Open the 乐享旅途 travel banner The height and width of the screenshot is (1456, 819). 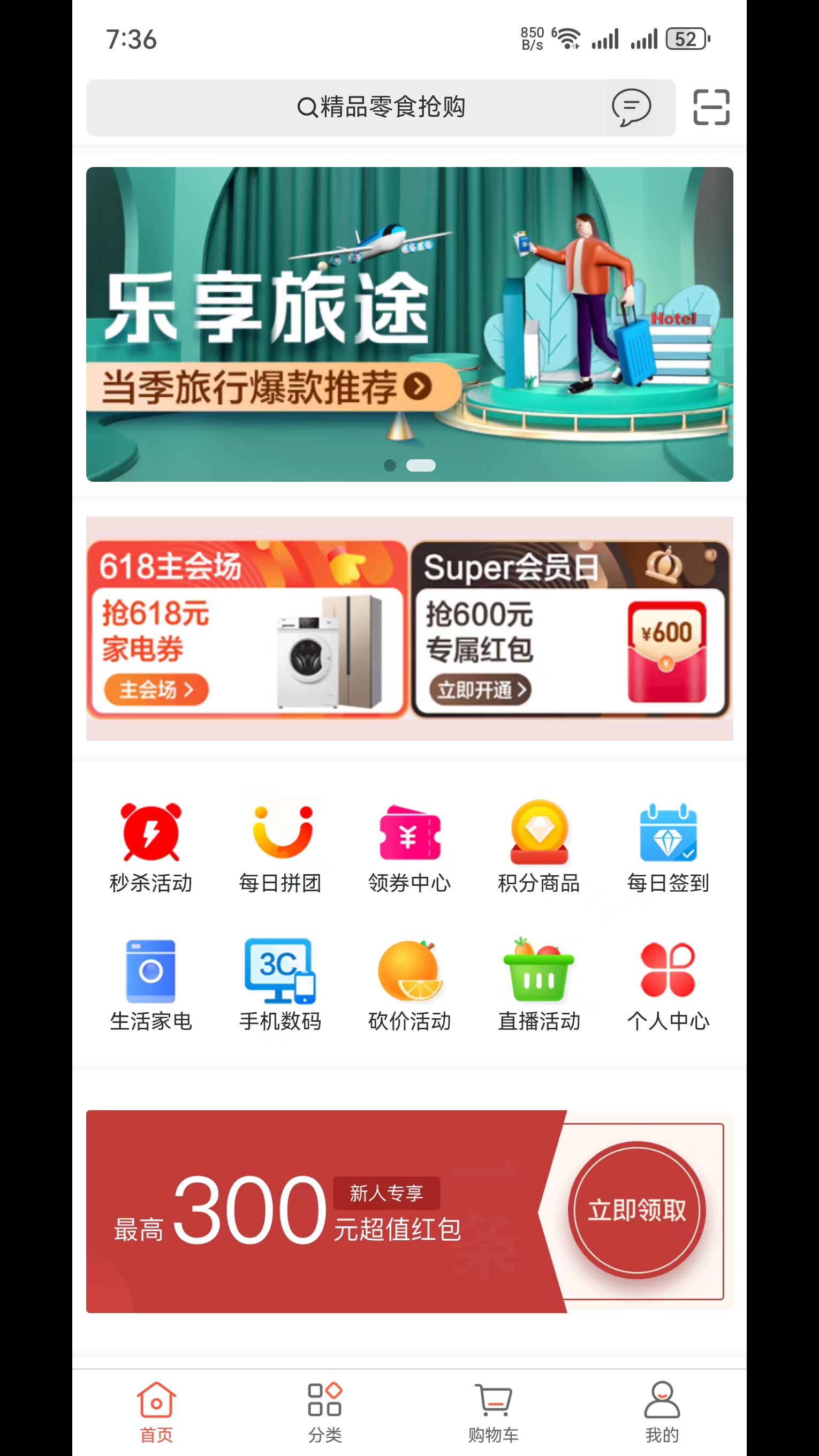click(x=409, y=324)
